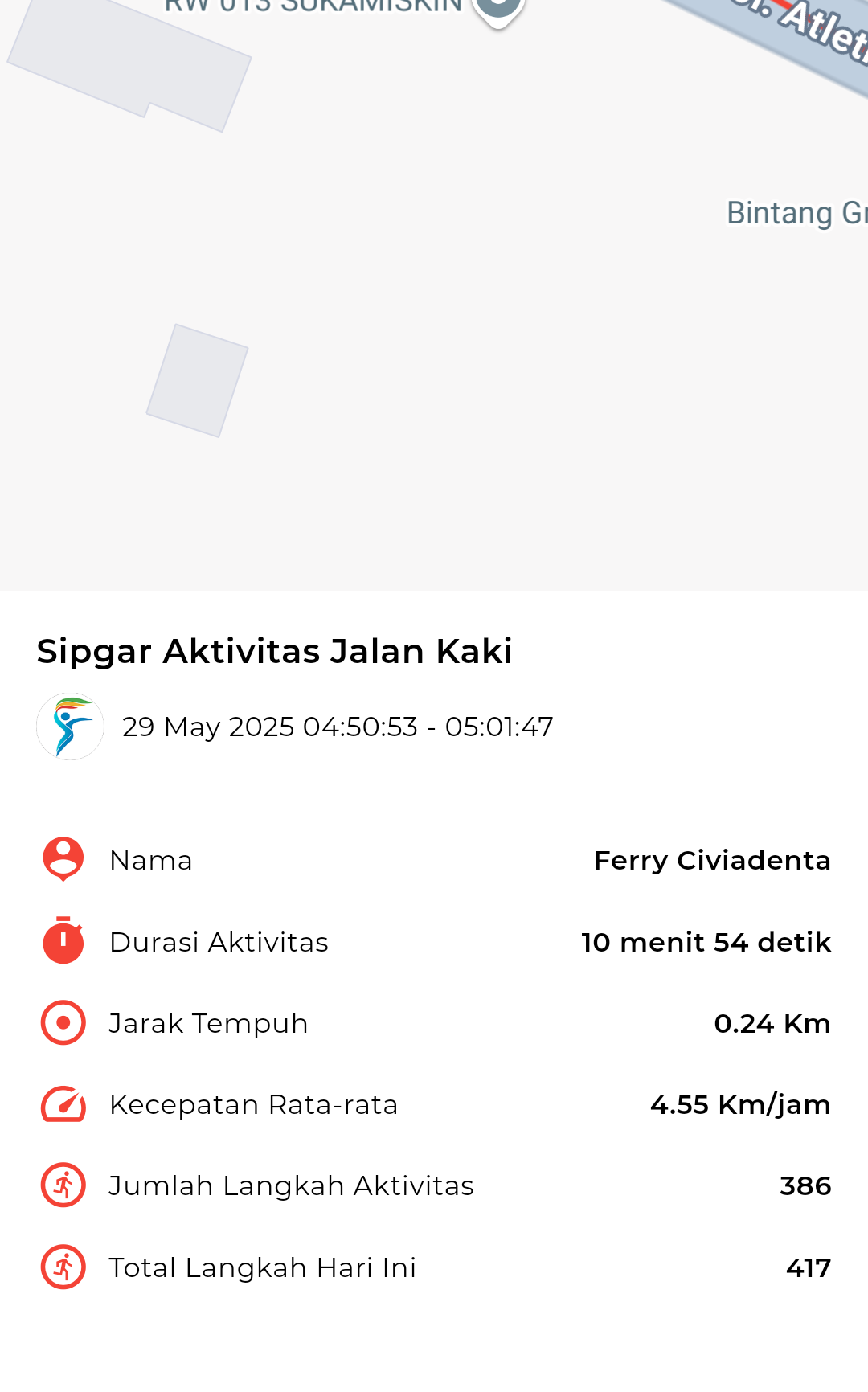Image resolution: width=868 pixels, height=1392 pixels.
Task: Tap the 4.55 Km/jam average speed value
Action: click(740, 1103)
